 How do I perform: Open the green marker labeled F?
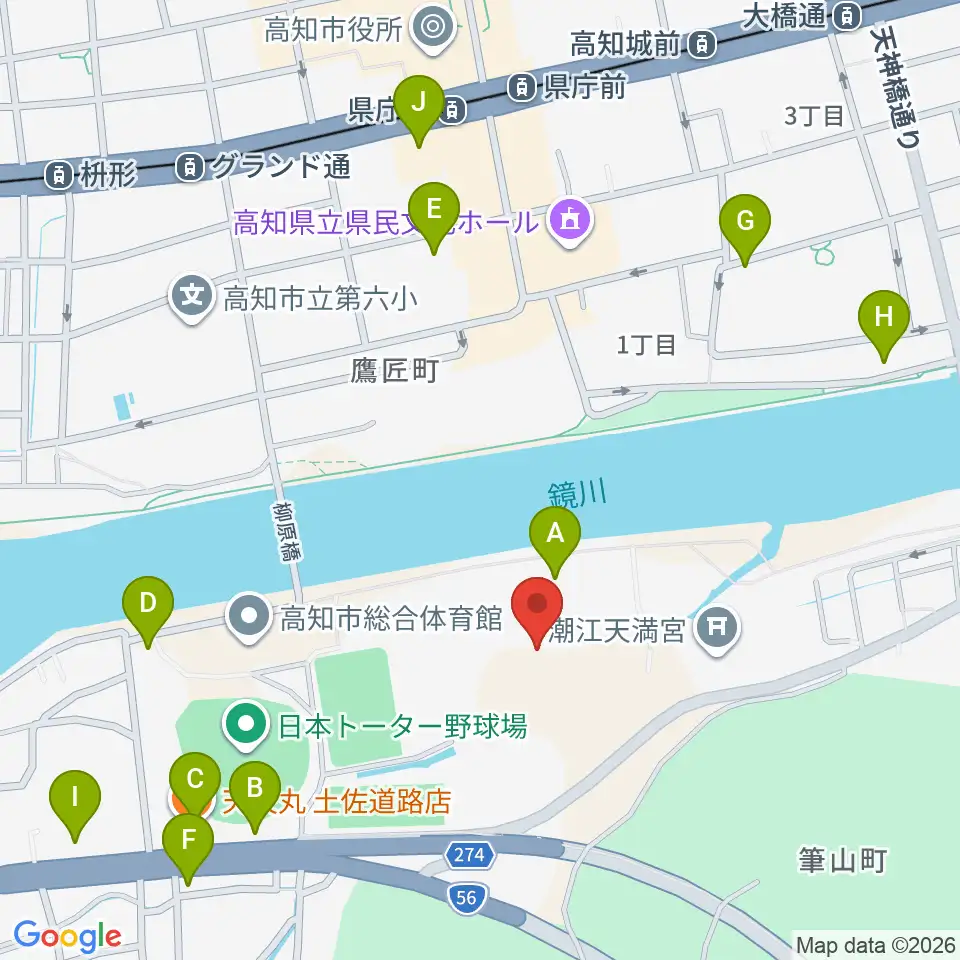coord(188,849)
